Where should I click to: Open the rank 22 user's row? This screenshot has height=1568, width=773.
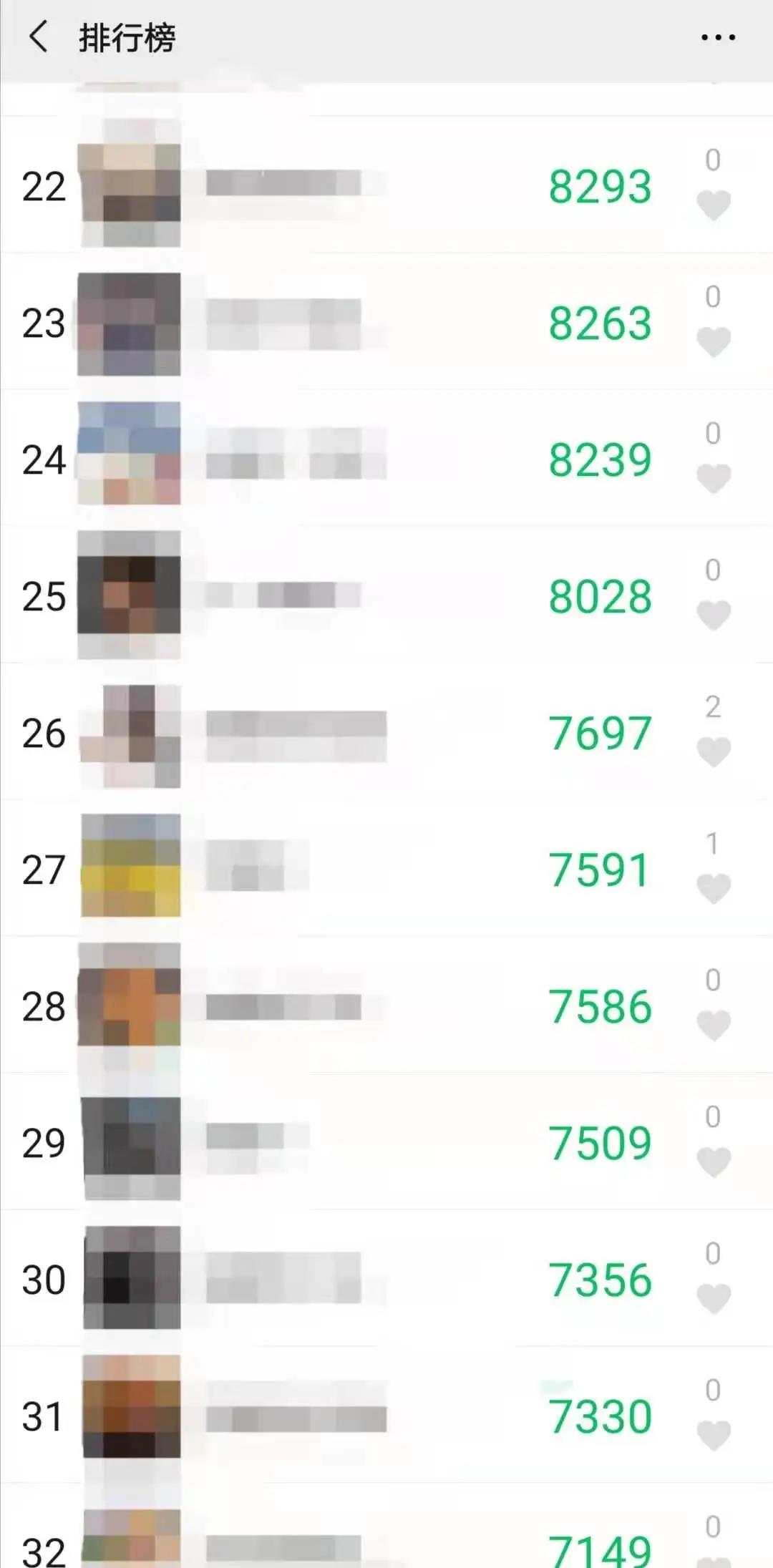click(358, 186)
